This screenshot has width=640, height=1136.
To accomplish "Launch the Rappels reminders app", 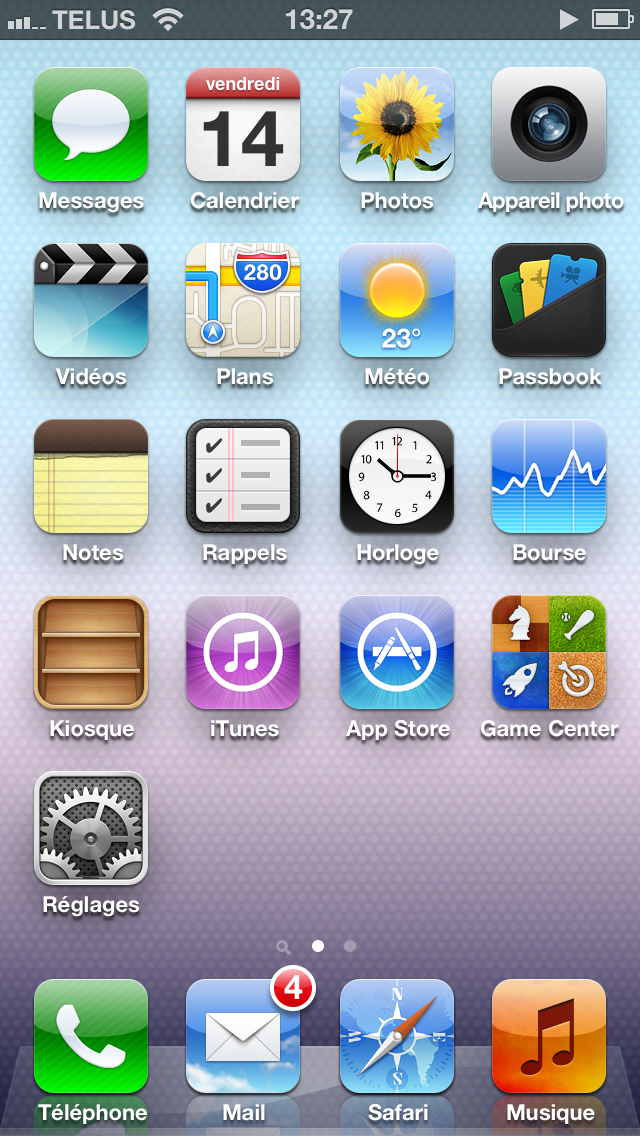I will [243, 477].
